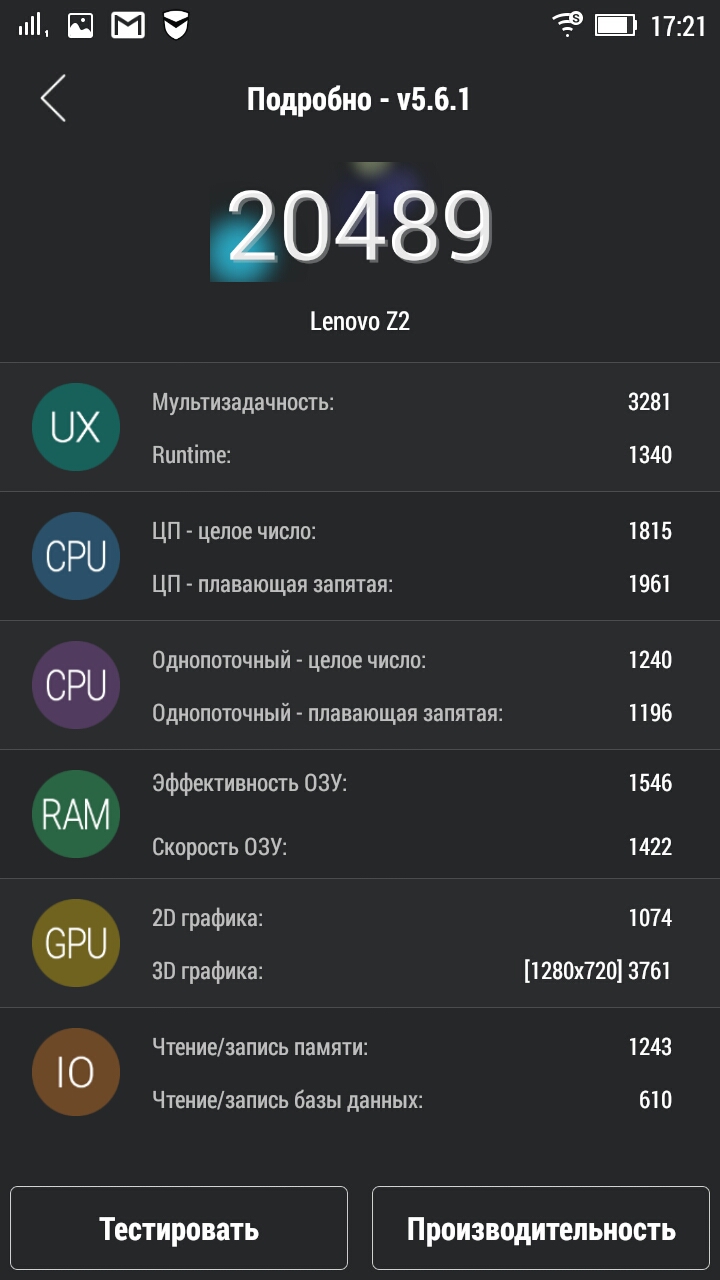The height and width of the screenshot is (1280, 720).
Task: Open the Производительность button
Action: point(541,1228)
